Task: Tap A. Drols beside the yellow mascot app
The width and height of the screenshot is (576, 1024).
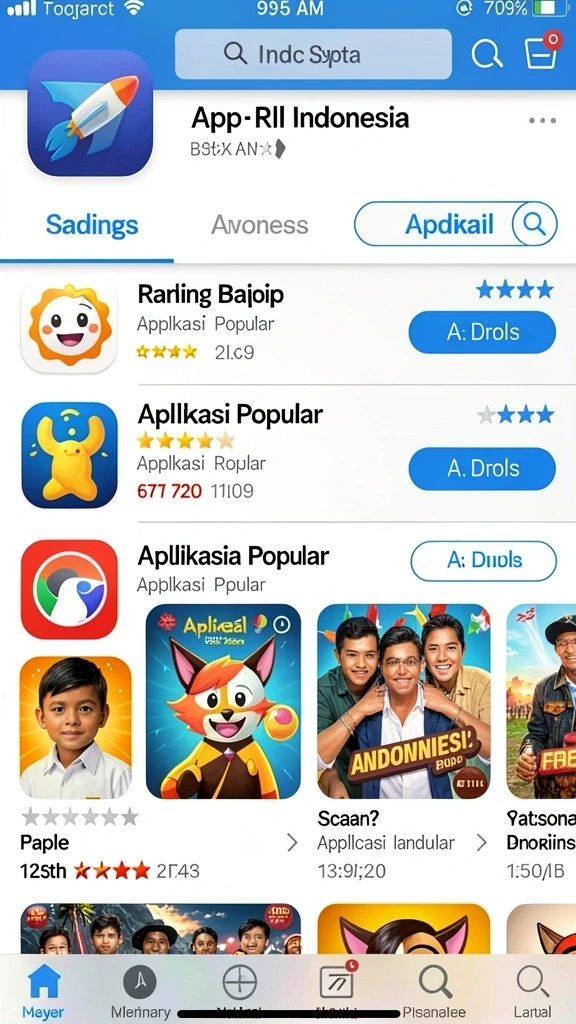Action: click(x=482, y=469)
